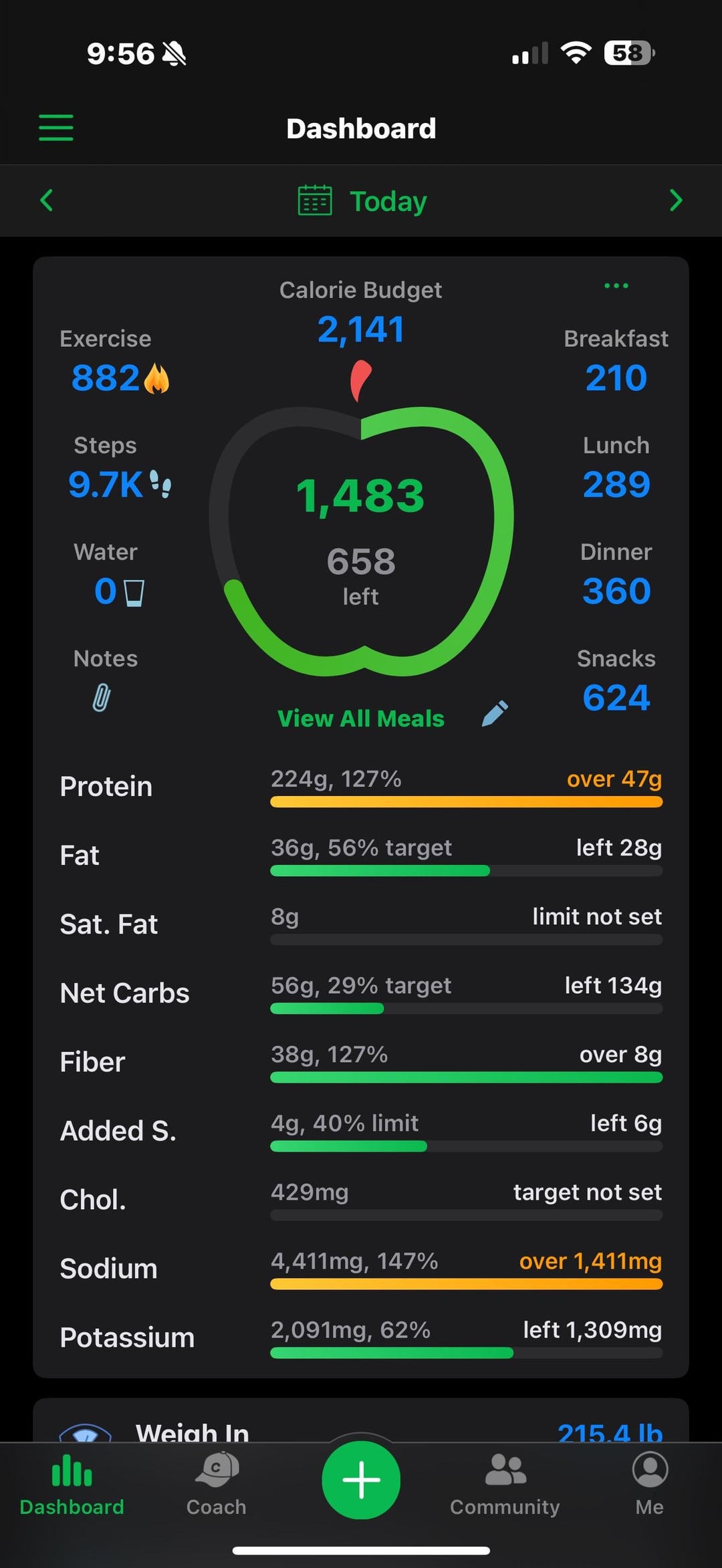Image resolution: width=722 pixels, height=1568 pixels.
Task: Go to the previous day
Action: pyautogui.click(x=46, y=200)
